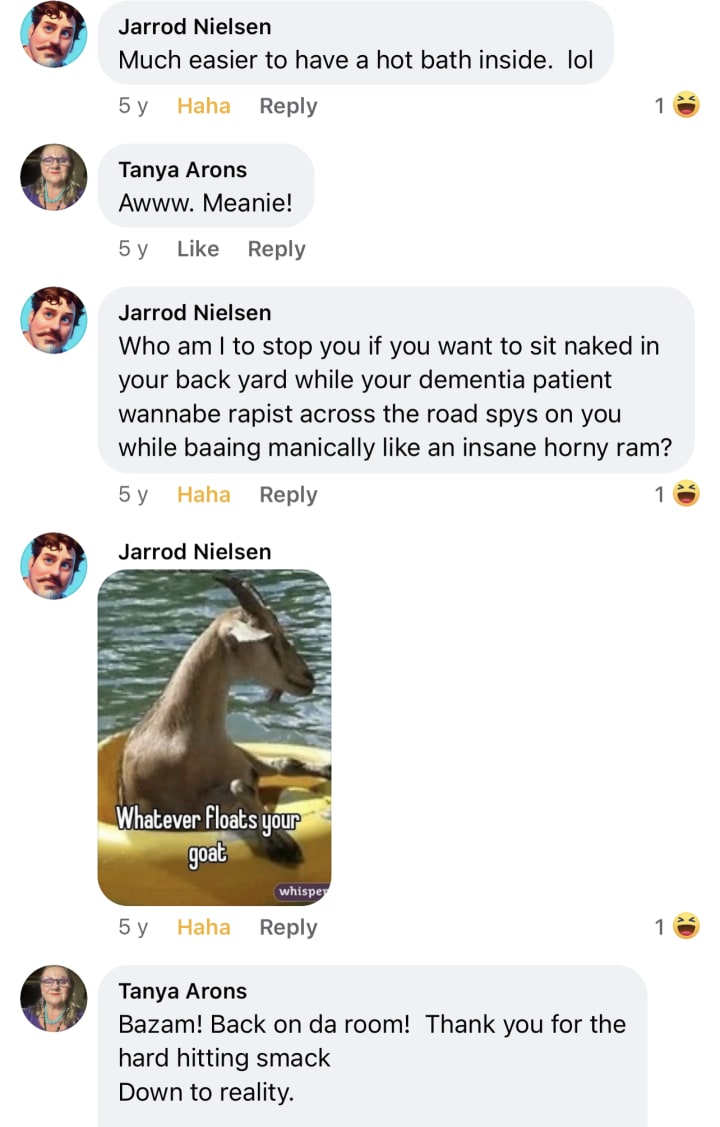Open Jarrod Nielsen's avatar beside the goat image comment

tap(54, 565)
